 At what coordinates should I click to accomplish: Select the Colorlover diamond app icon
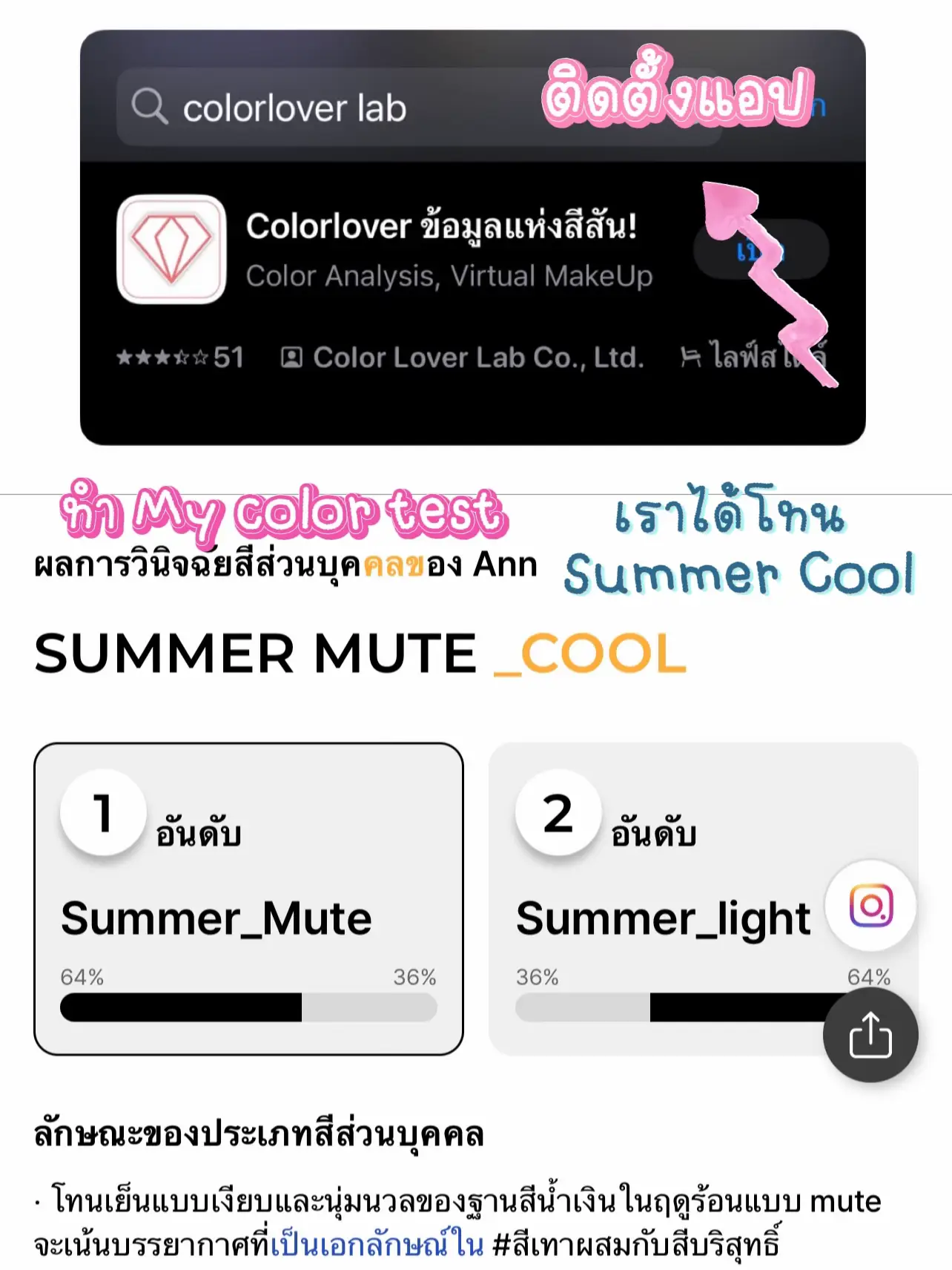(x=172, y=250)
